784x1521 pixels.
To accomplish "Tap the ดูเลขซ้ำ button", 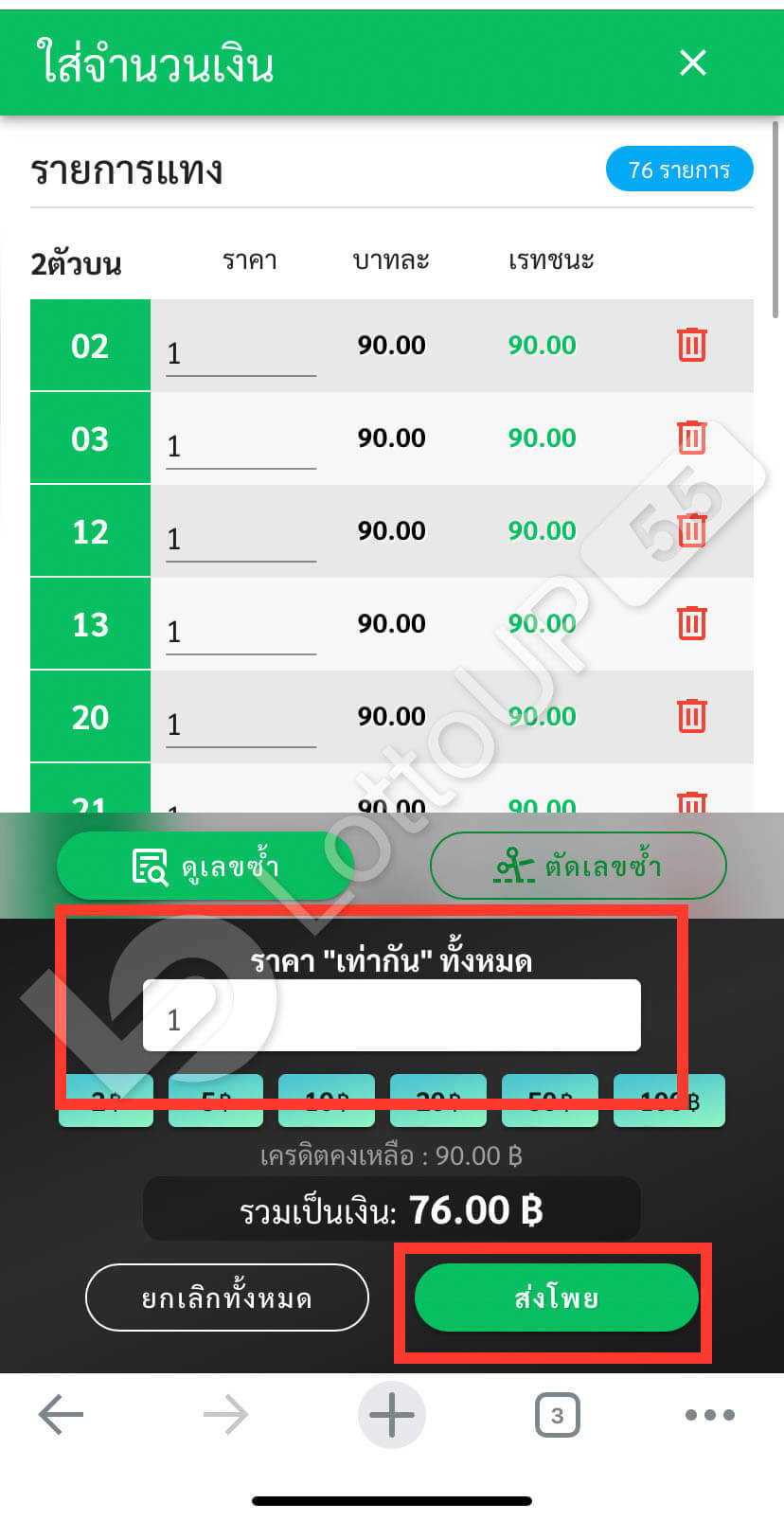I will point(205,866).
